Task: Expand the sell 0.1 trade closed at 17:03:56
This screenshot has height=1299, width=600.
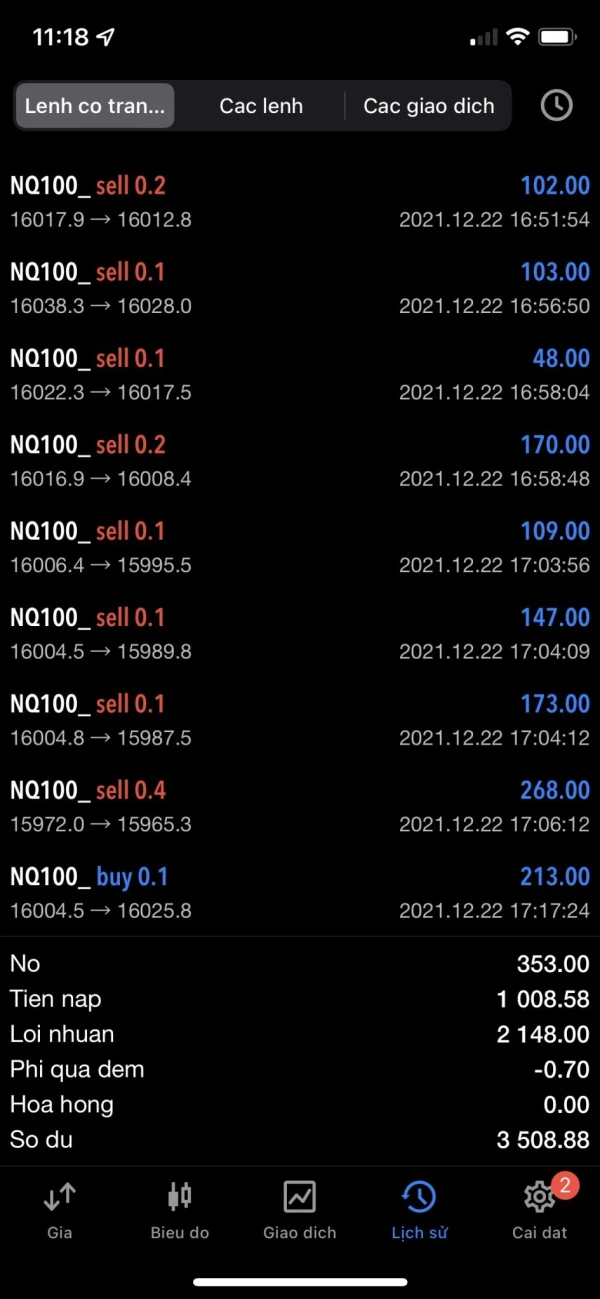Action: tap(300, 547)
